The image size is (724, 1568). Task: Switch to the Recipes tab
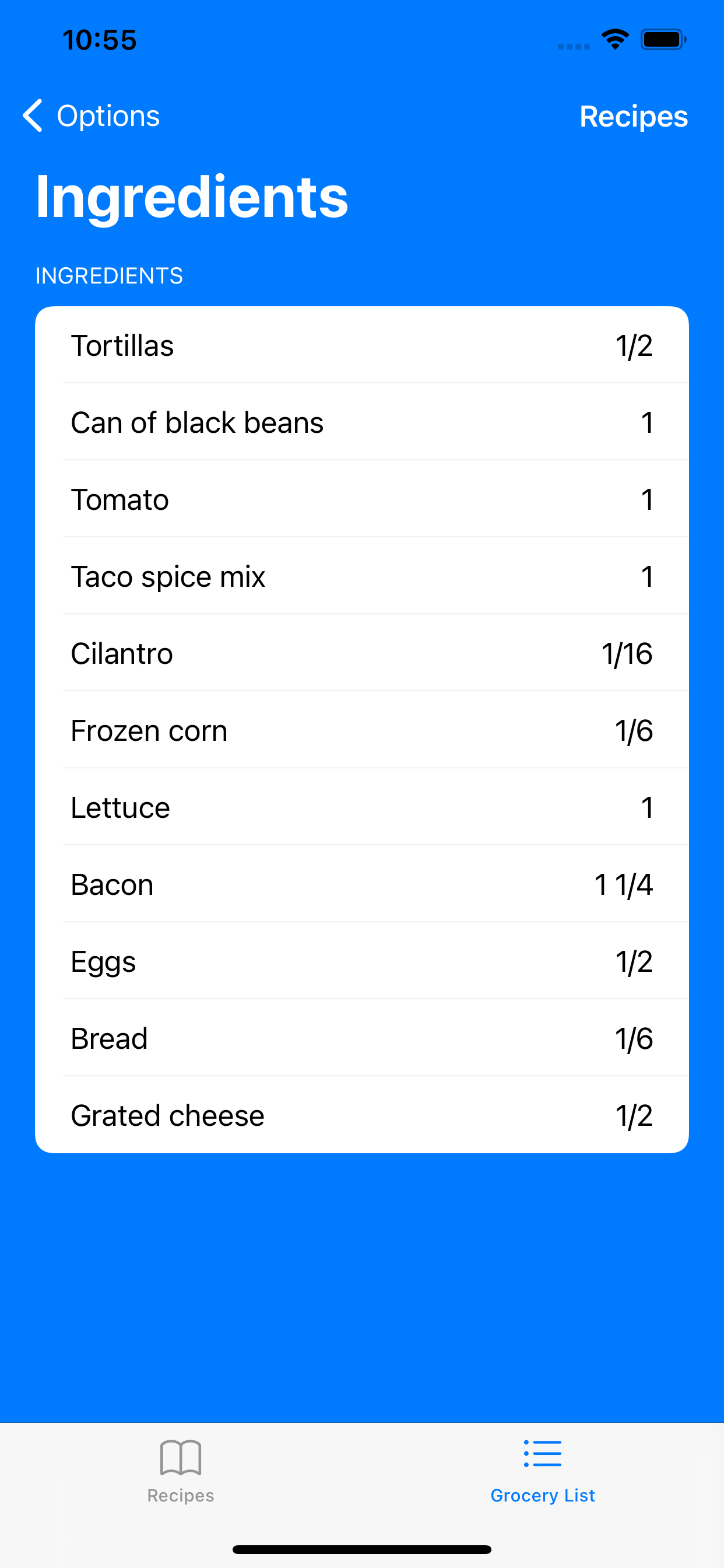tap(180, 1473)
